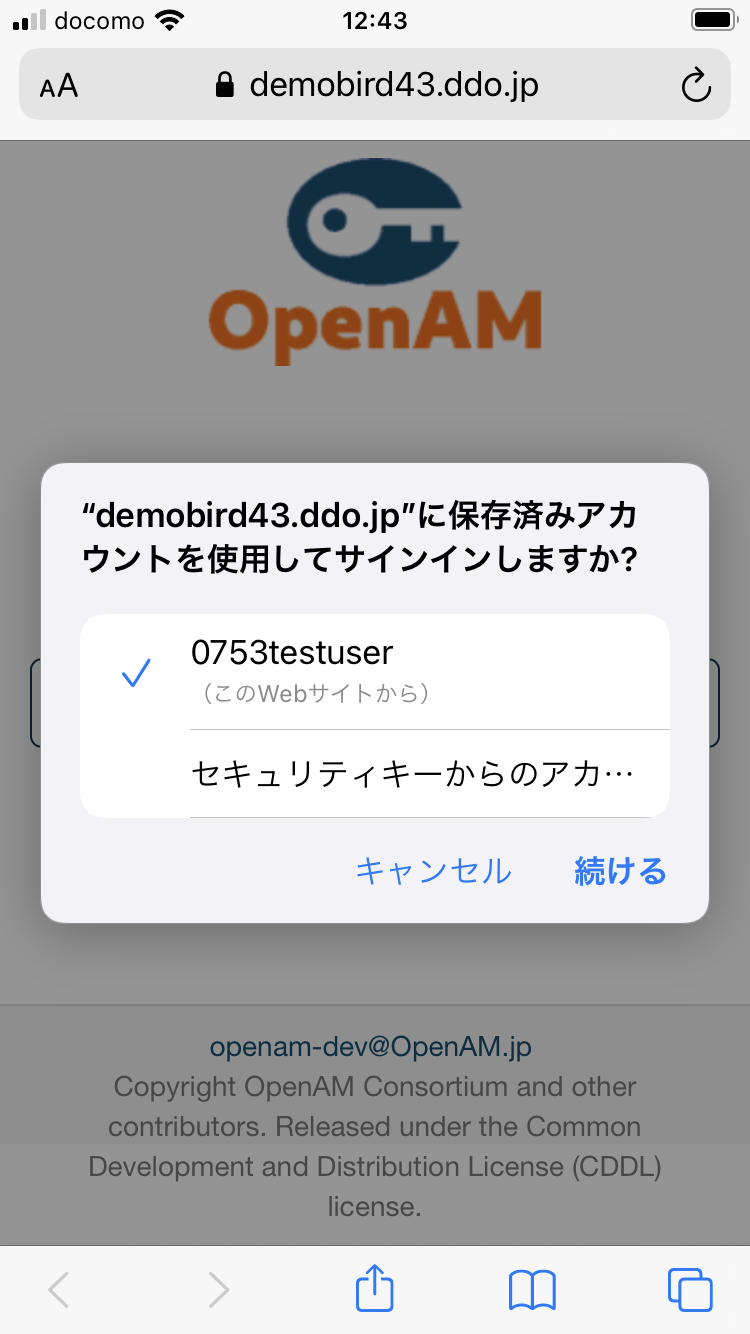
Task: Open the AA text size menu
Action: [59, 86]
